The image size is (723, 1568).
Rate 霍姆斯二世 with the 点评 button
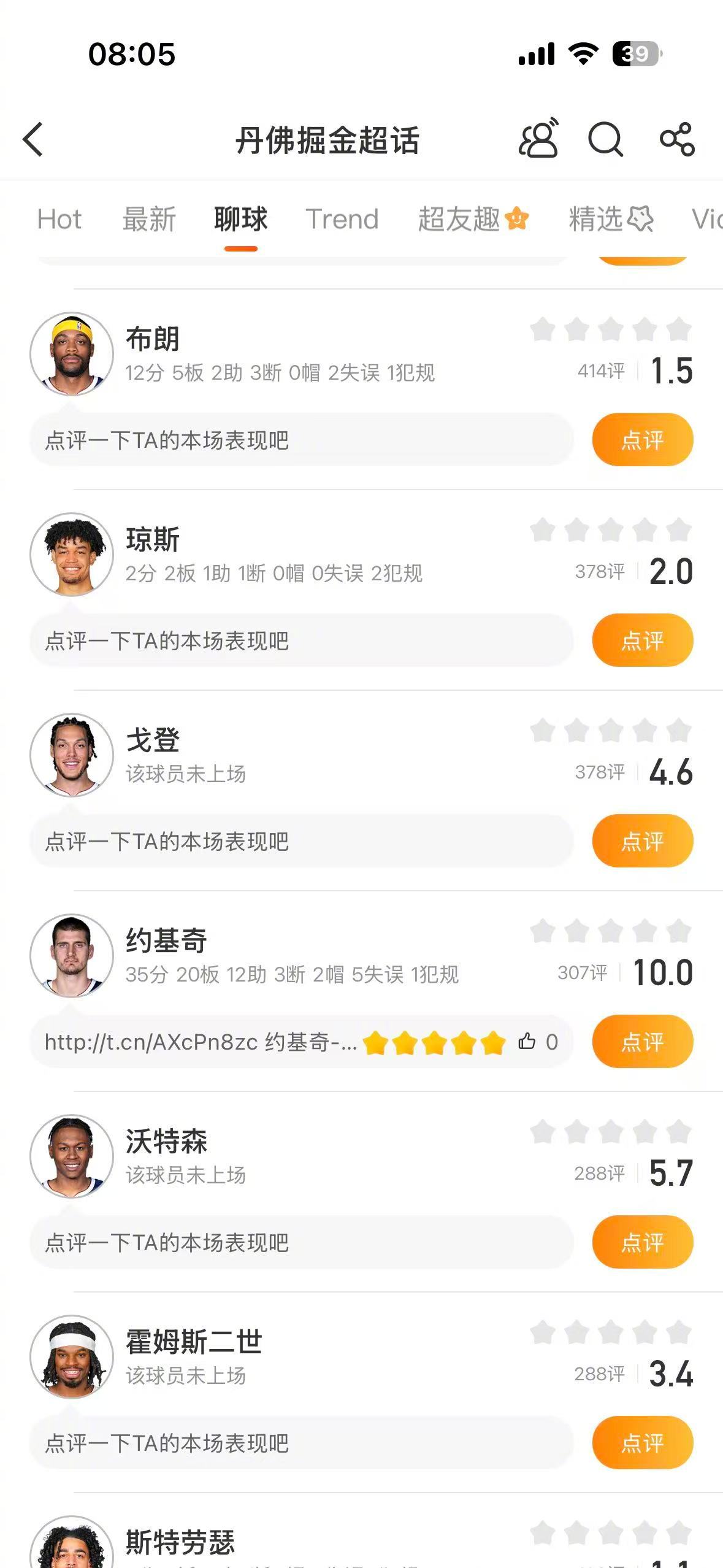tap(642, 1443)
